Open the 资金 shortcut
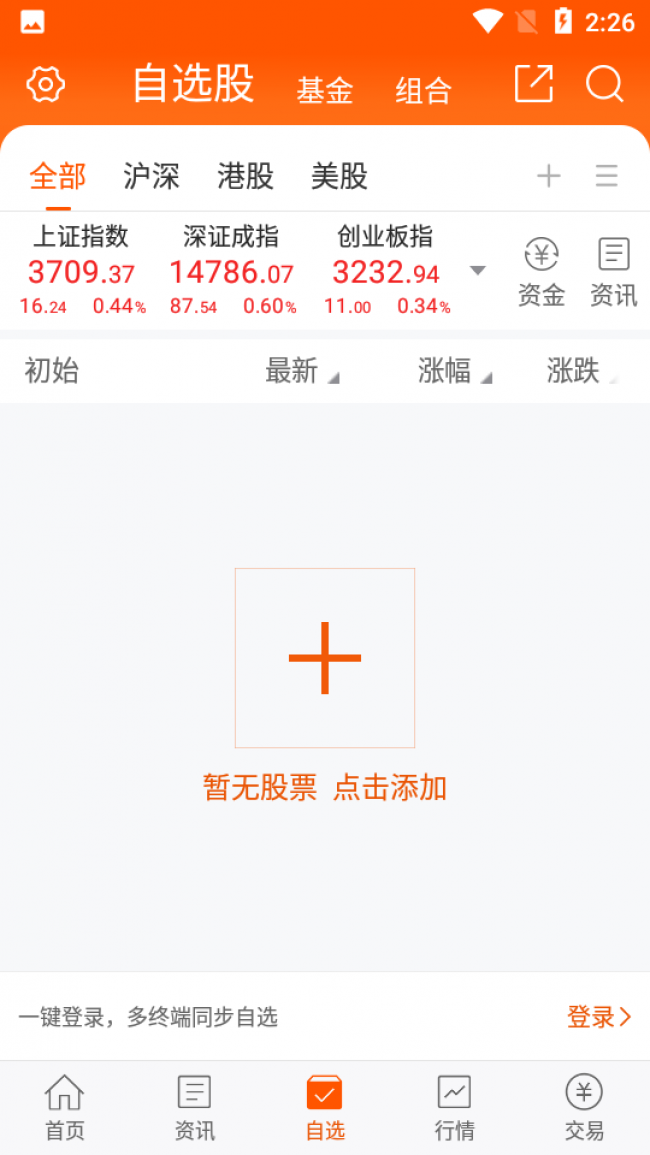This screenshot has height=1155, width=650. (x=541, y=271)
